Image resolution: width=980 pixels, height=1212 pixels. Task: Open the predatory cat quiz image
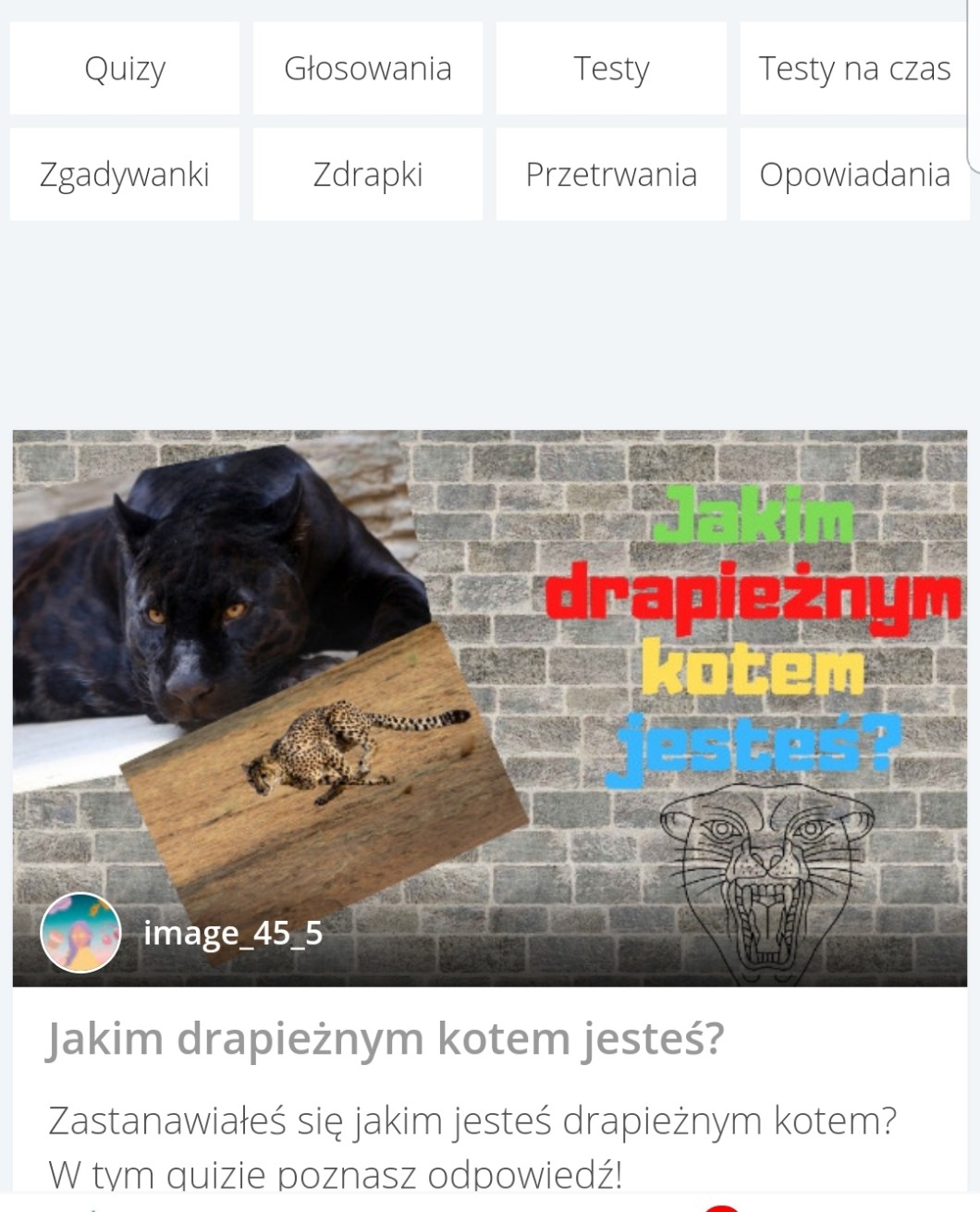(x=490, y=708)
